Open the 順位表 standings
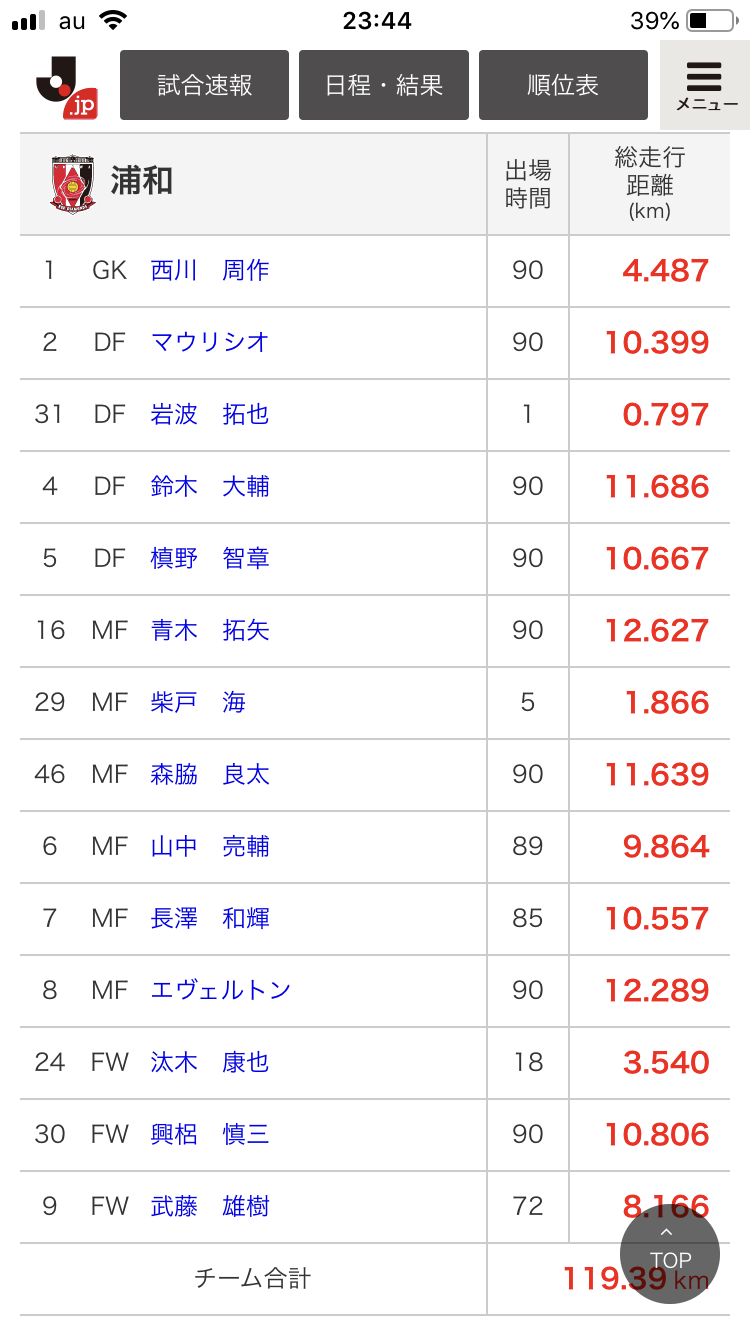750x1334 pixels. 563,85
